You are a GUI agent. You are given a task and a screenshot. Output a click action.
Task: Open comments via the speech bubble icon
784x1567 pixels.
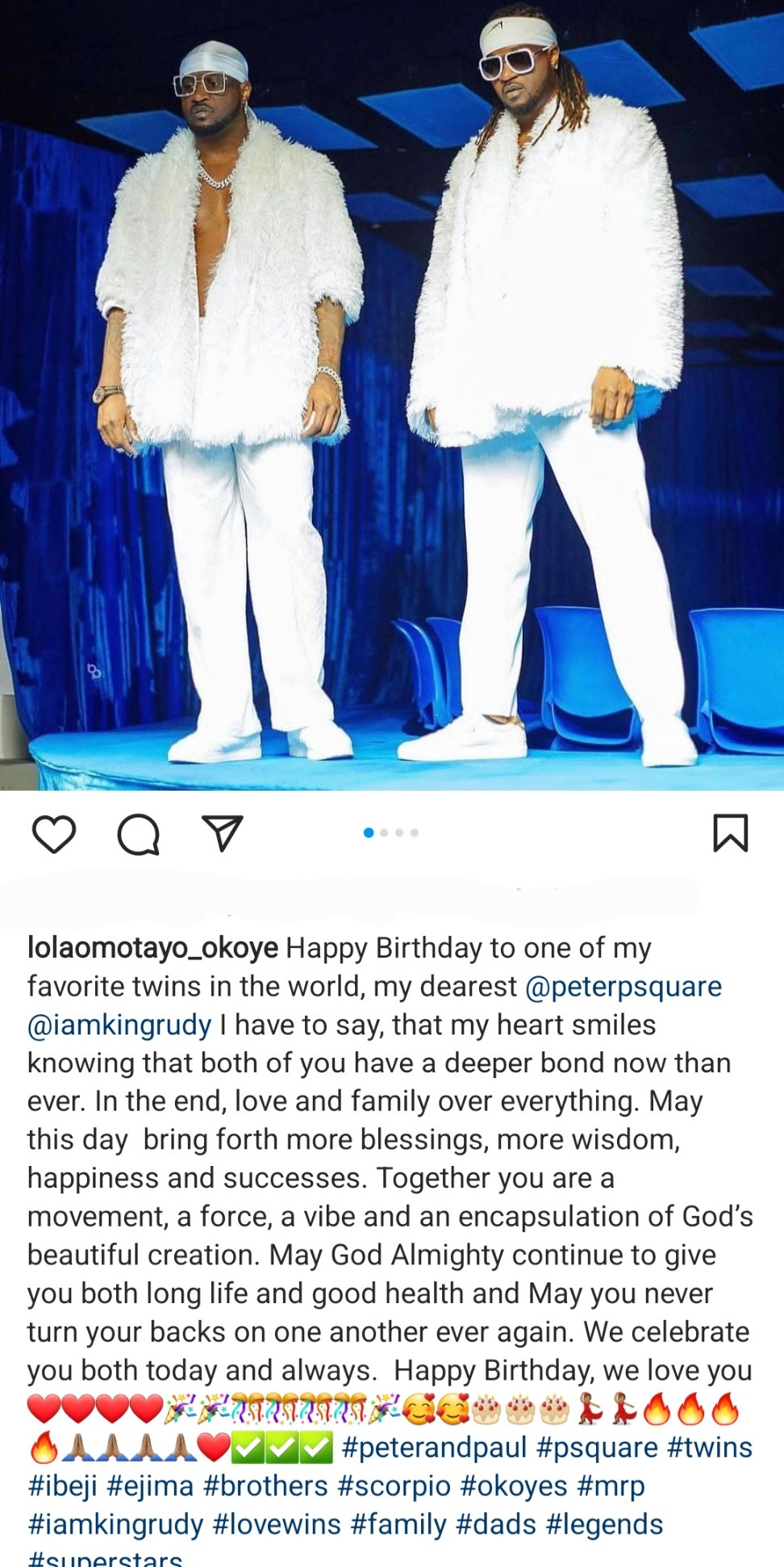coord(139,834)
